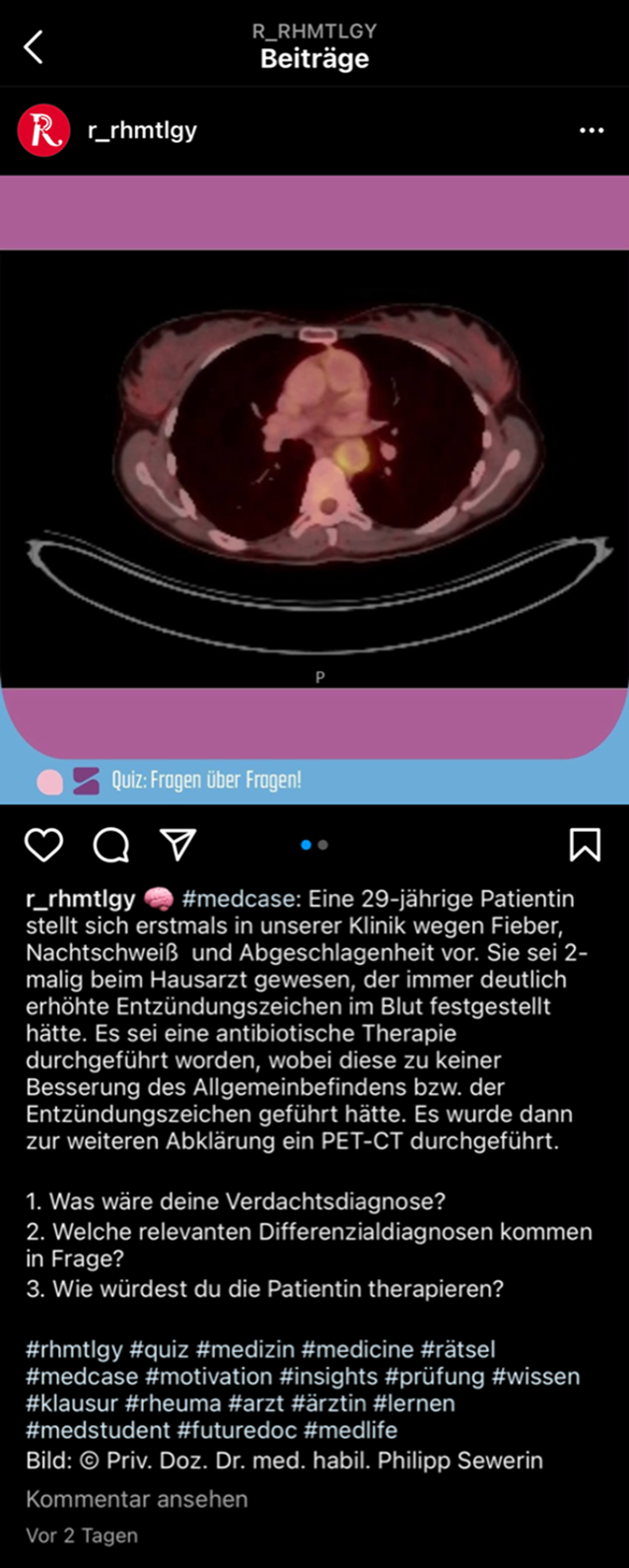Save the post with bookmark icon
629x1568 pixels.
click(585, 845)
